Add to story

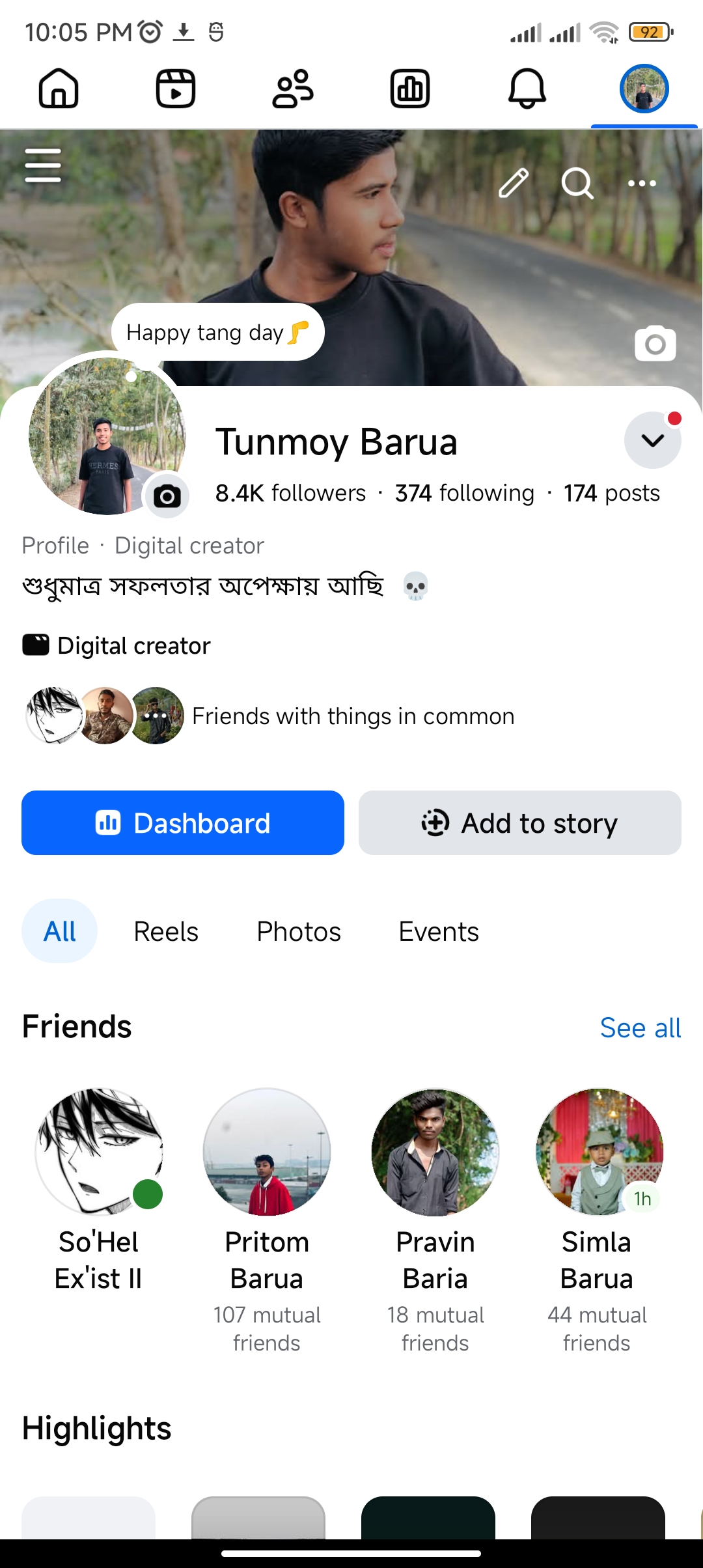[x=519, y=823]
